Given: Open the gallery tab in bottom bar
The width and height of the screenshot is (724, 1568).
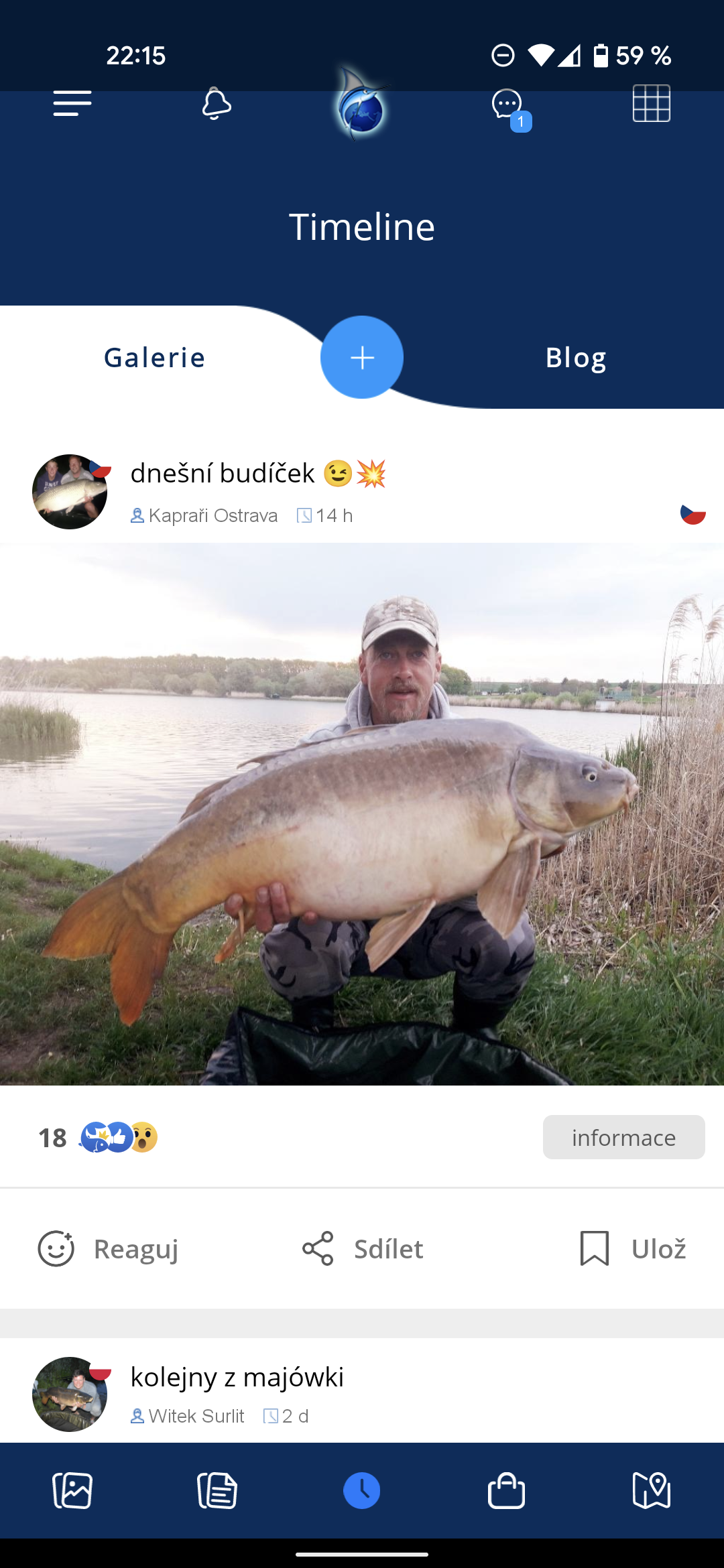Looking at the screenshot, I should coord(72,1491).
